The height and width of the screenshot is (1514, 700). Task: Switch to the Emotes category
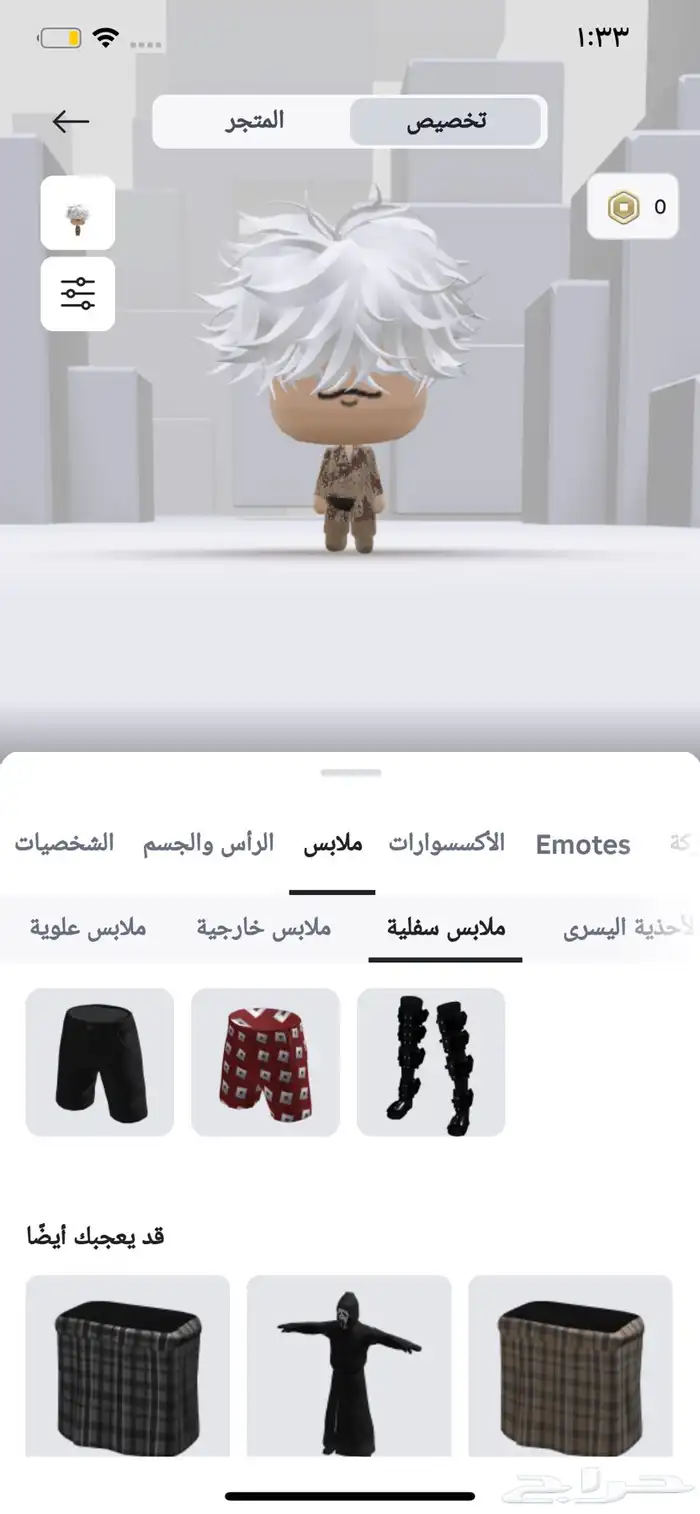[x=582, y=845]
